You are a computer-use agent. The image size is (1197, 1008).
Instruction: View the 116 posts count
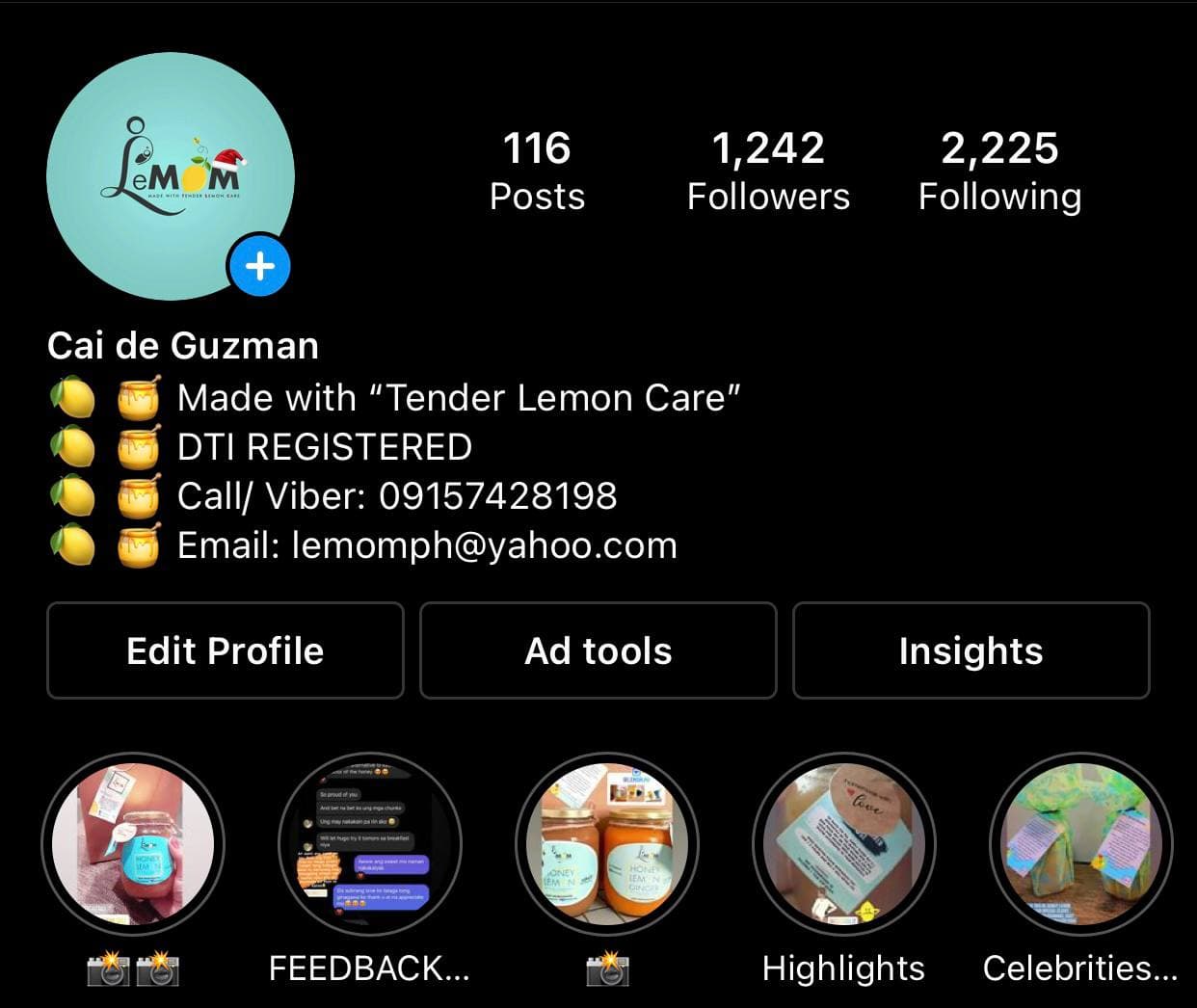(x=537, y=171)
